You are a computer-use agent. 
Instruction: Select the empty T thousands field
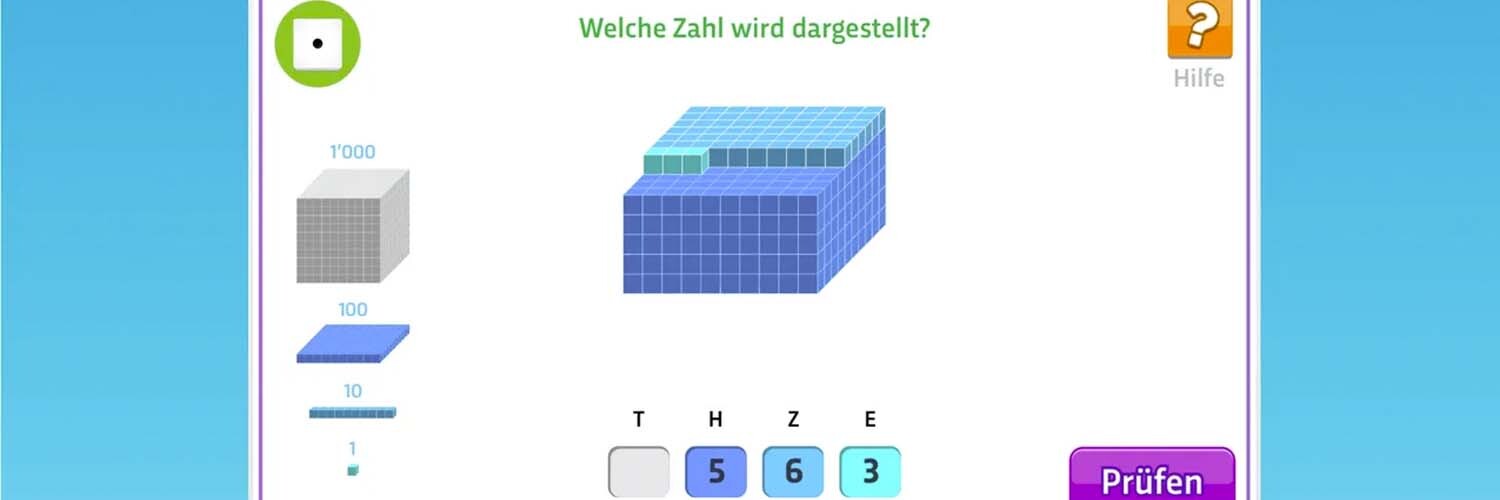pos(638,472)
